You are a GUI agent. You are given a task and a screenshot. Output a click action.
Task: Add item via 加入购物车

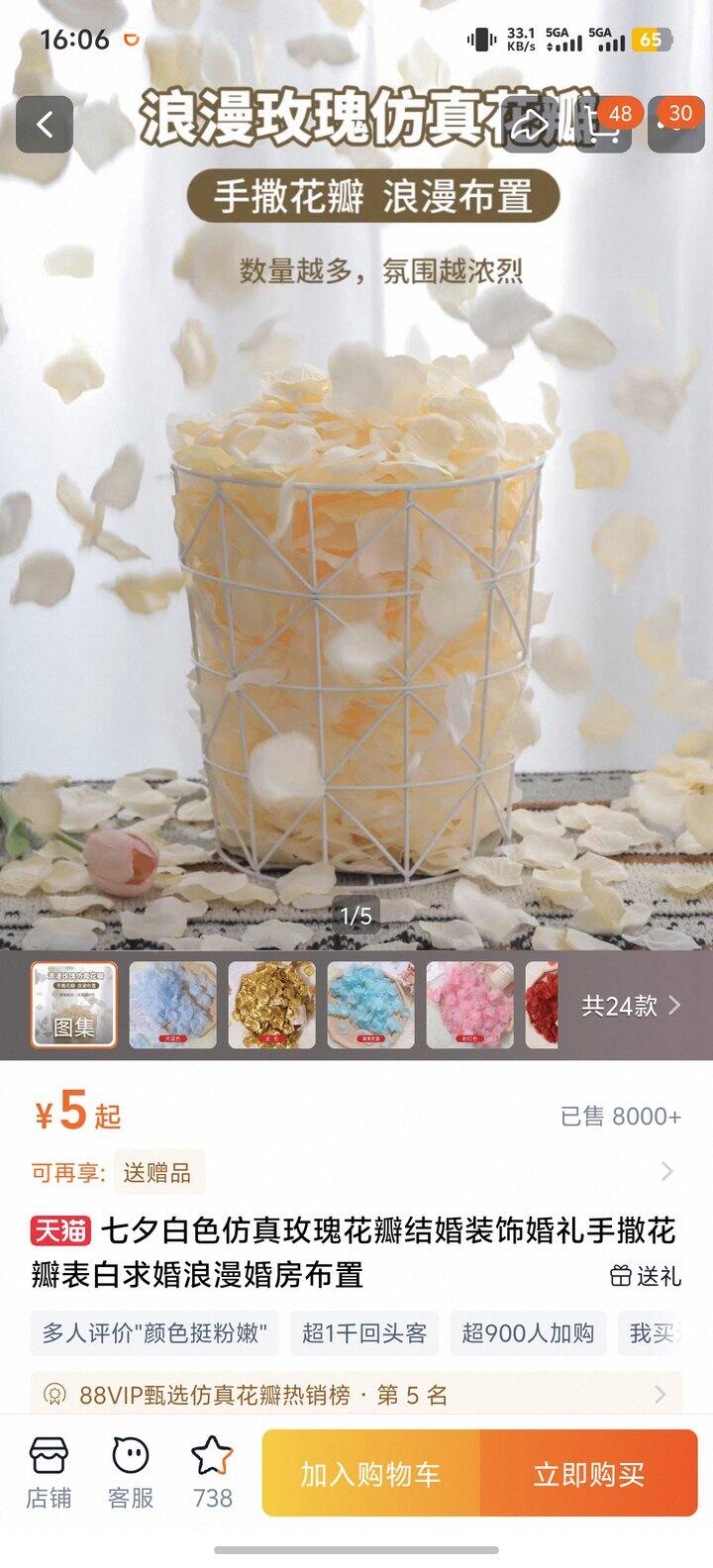click(x=371, y=1474)
